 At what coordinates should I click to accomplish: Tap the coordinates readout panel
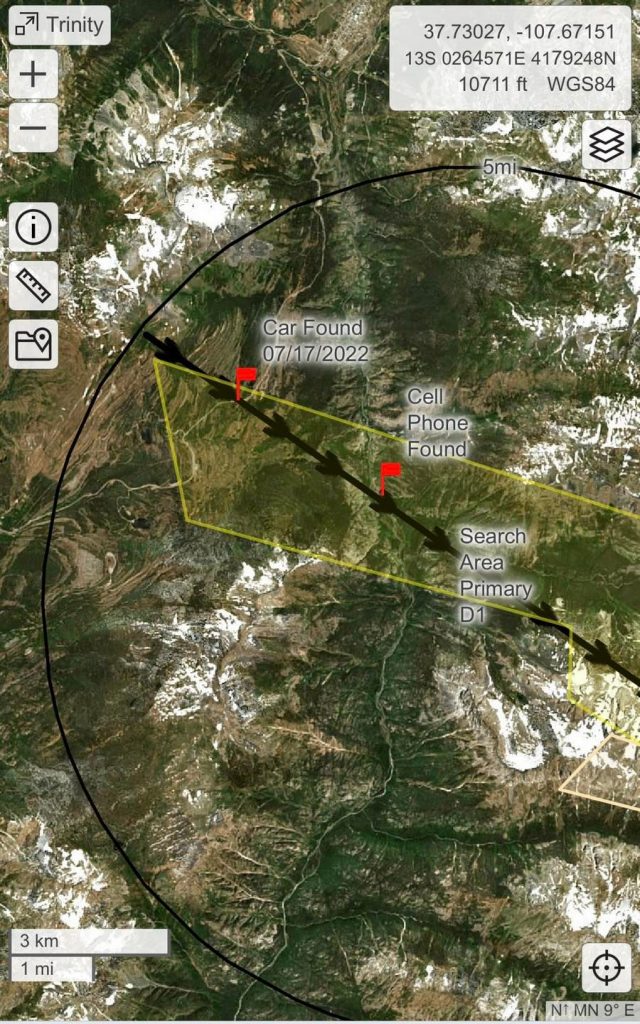pyautogui.click(x=510, y=58)
